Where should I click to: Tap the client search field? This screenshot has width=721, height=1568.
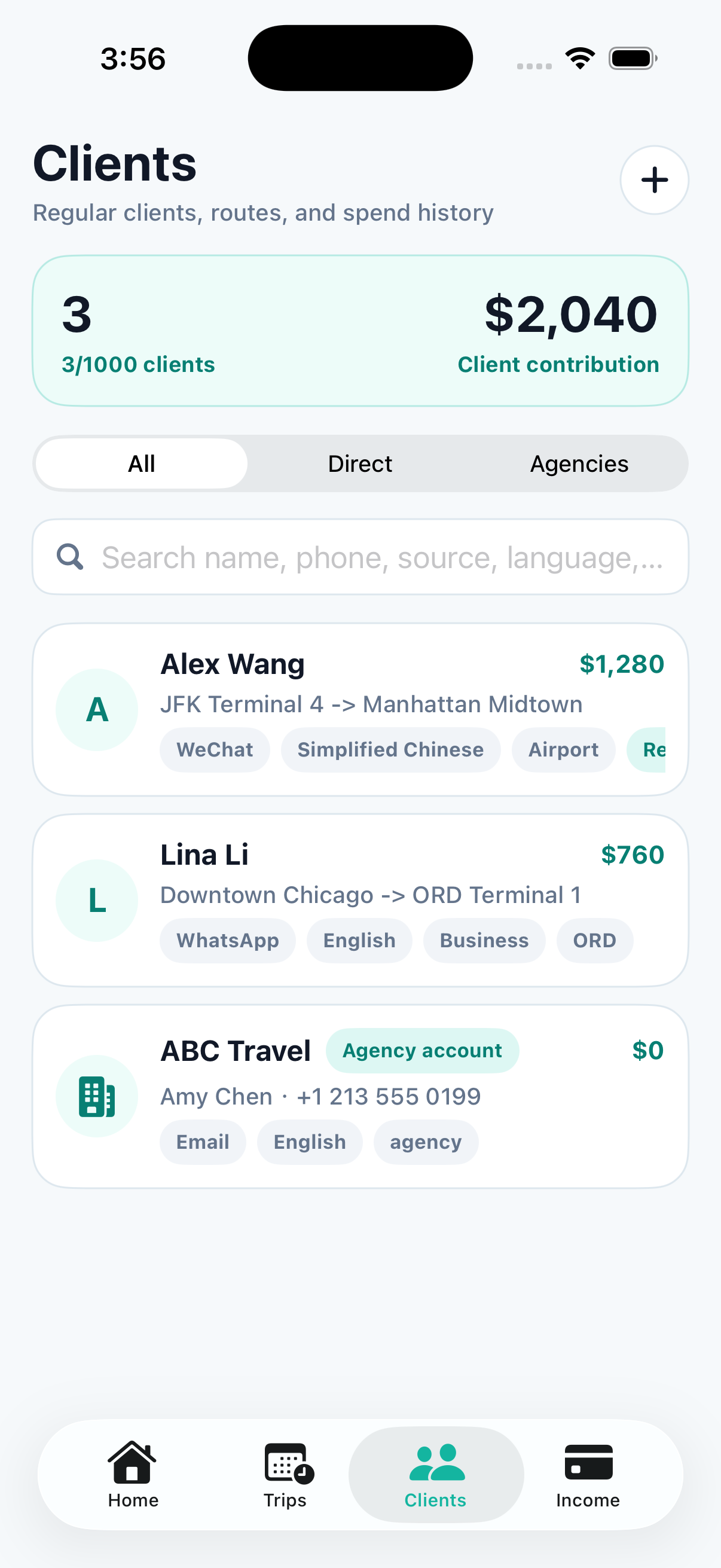click(x=360, y=557)
